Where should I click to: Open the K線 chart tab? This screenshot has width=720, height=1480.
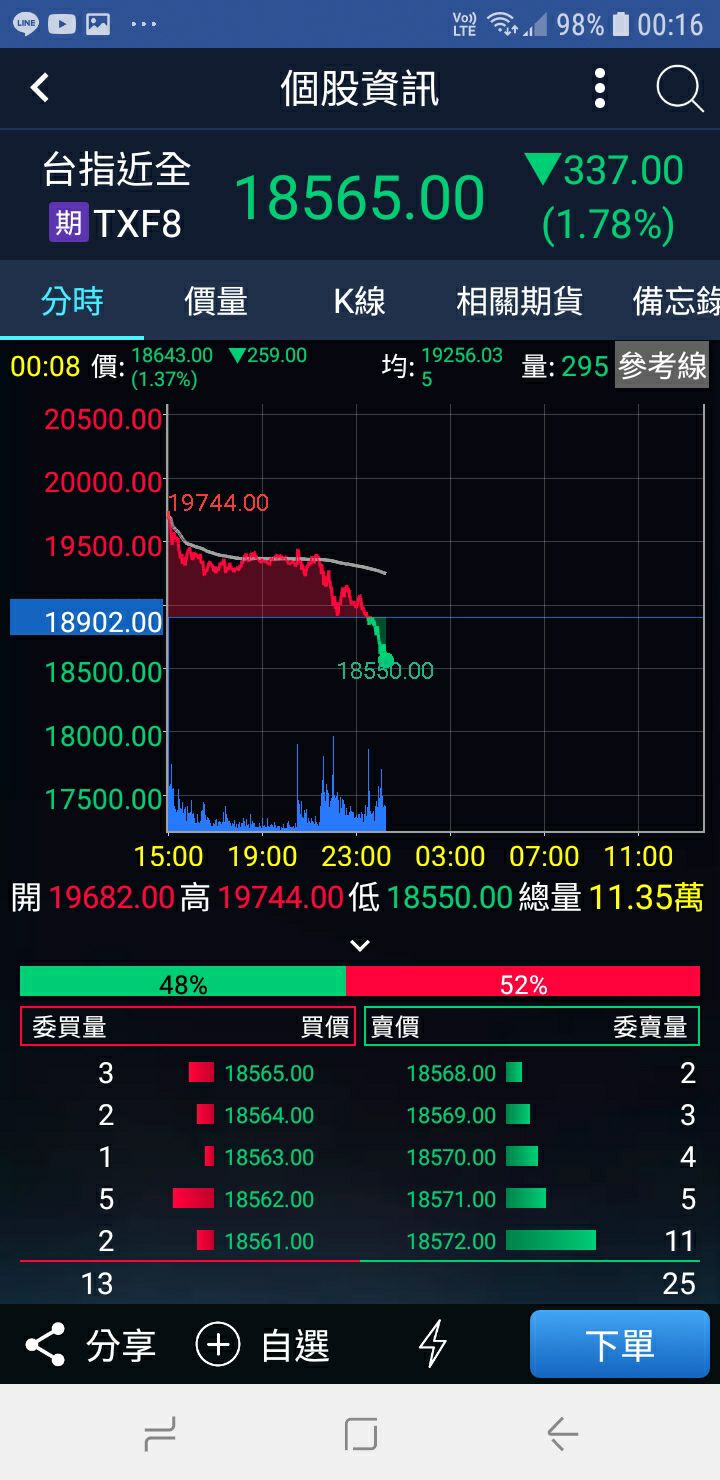(x=359, y=301)
